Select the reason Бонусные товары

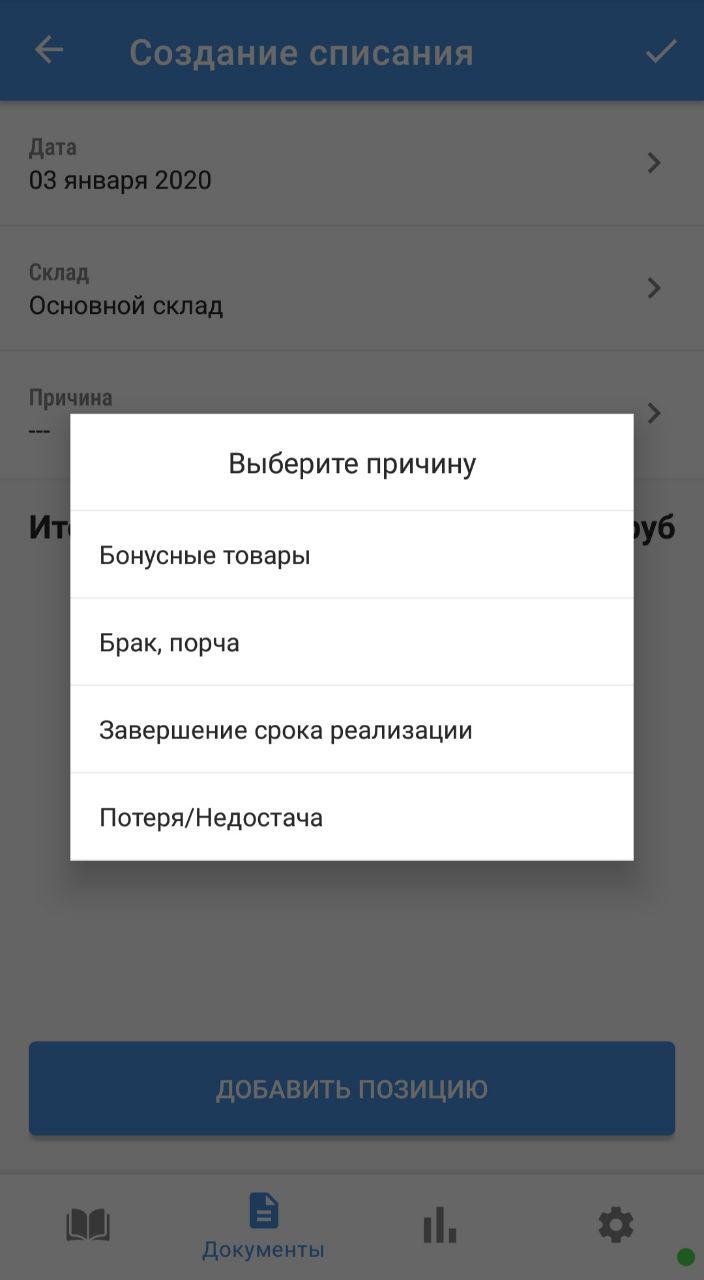pyautogui.click(x=351, y=555)
